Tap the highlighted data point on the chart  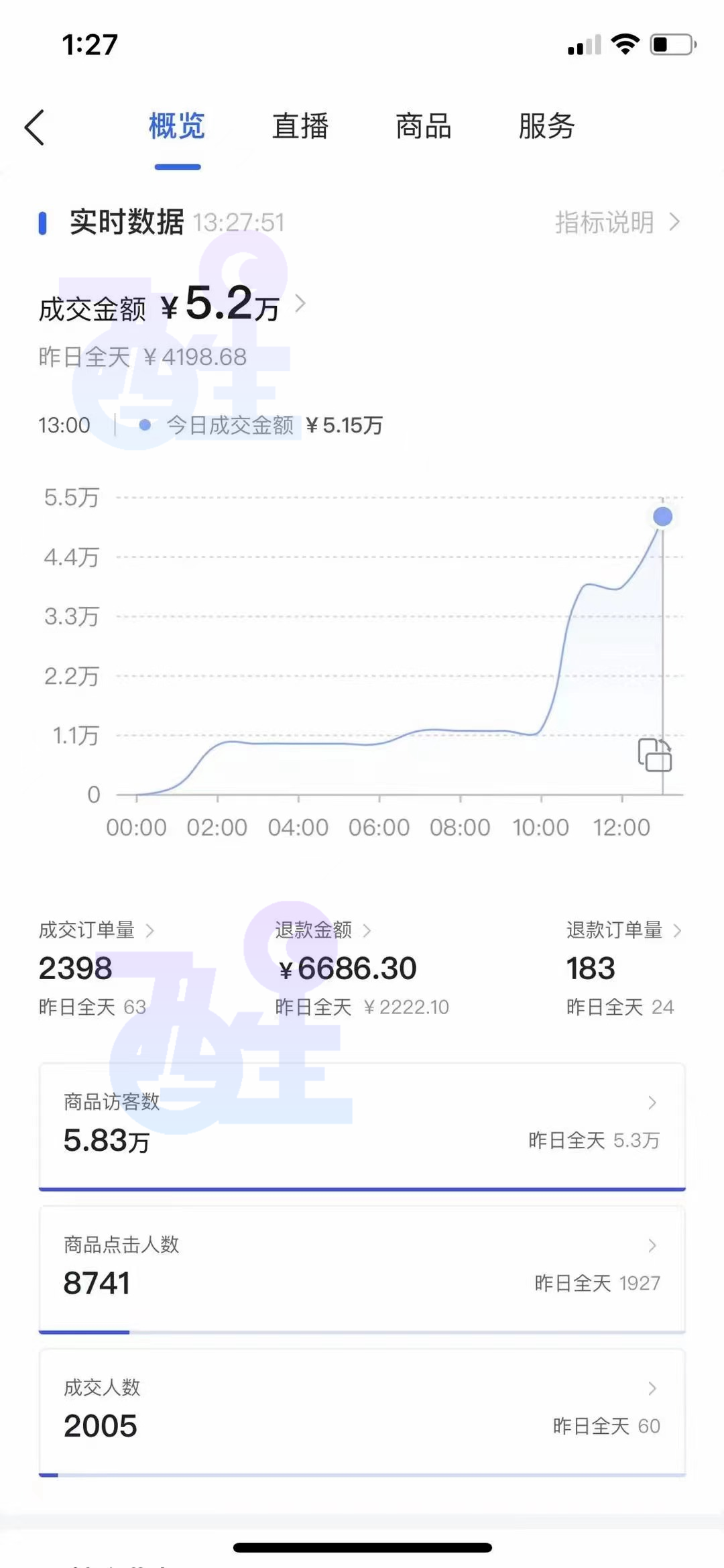(662, 516)
